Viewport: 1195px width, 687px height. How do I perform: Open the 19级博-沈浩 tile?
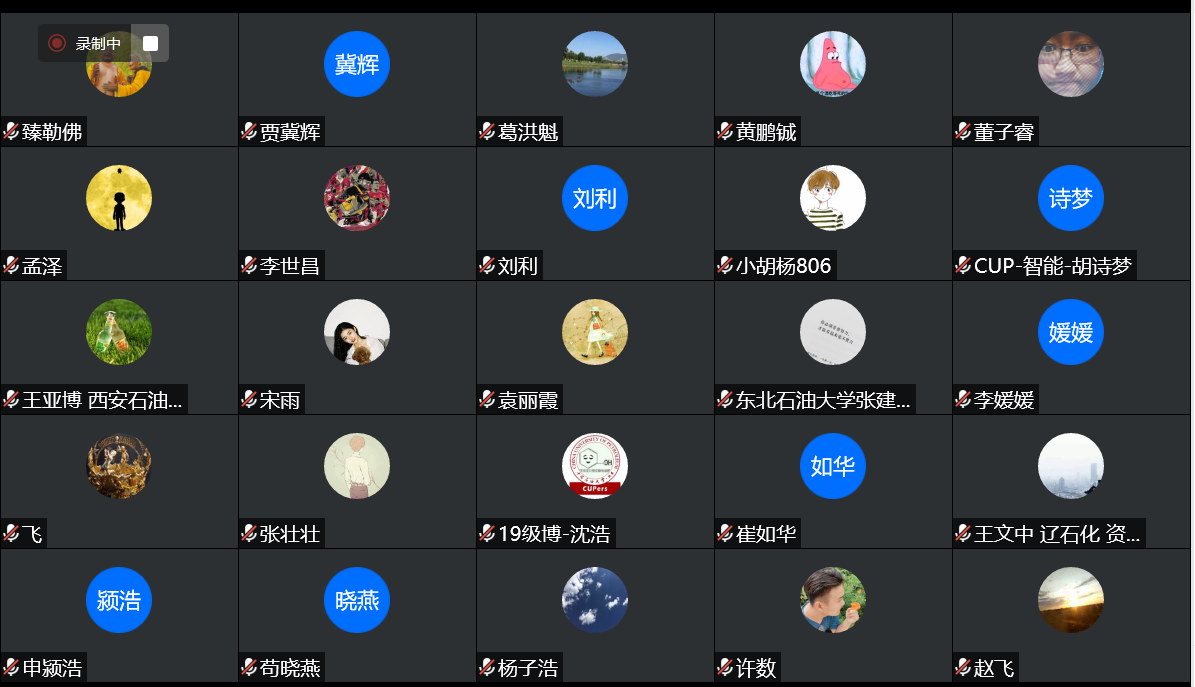point(595,481)
